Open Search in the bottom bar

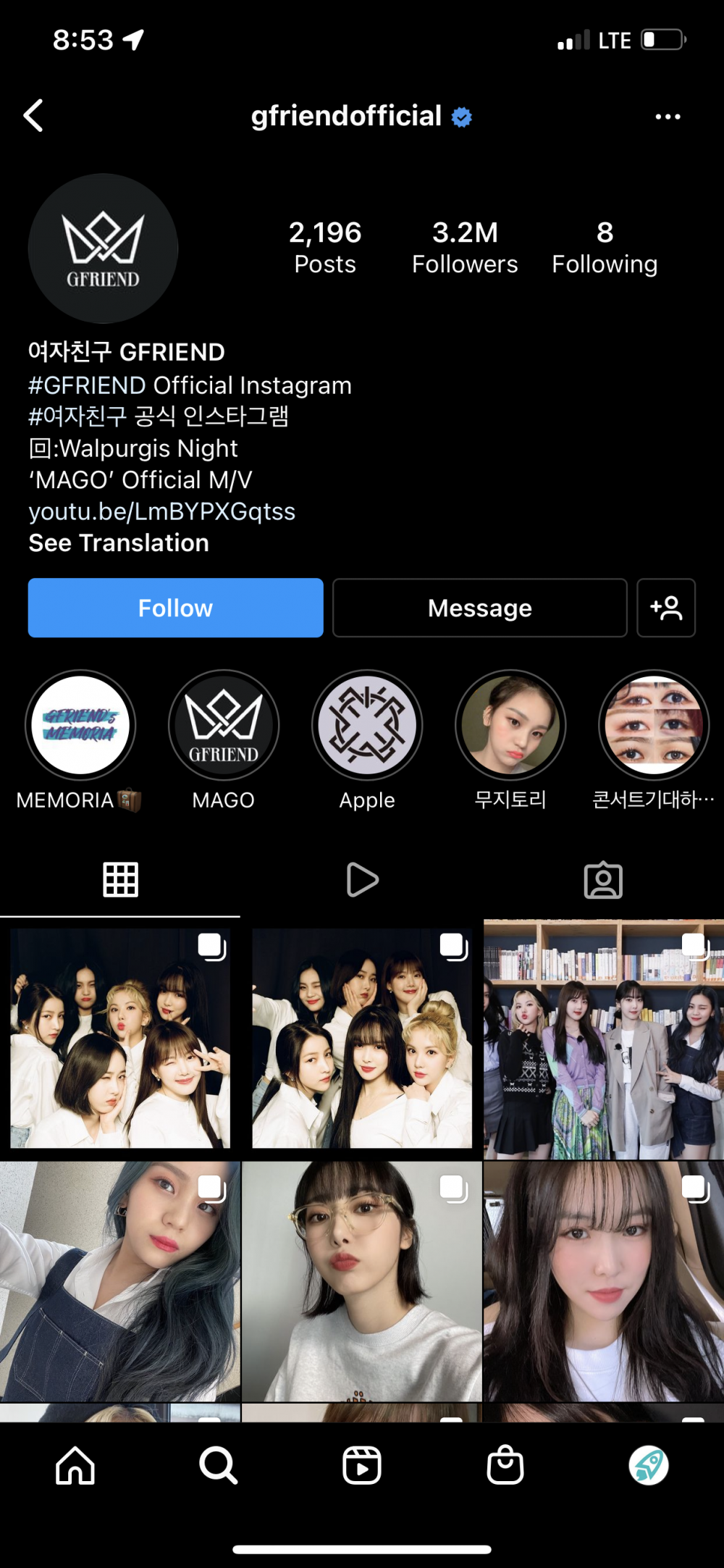(x=218, y=1465)
